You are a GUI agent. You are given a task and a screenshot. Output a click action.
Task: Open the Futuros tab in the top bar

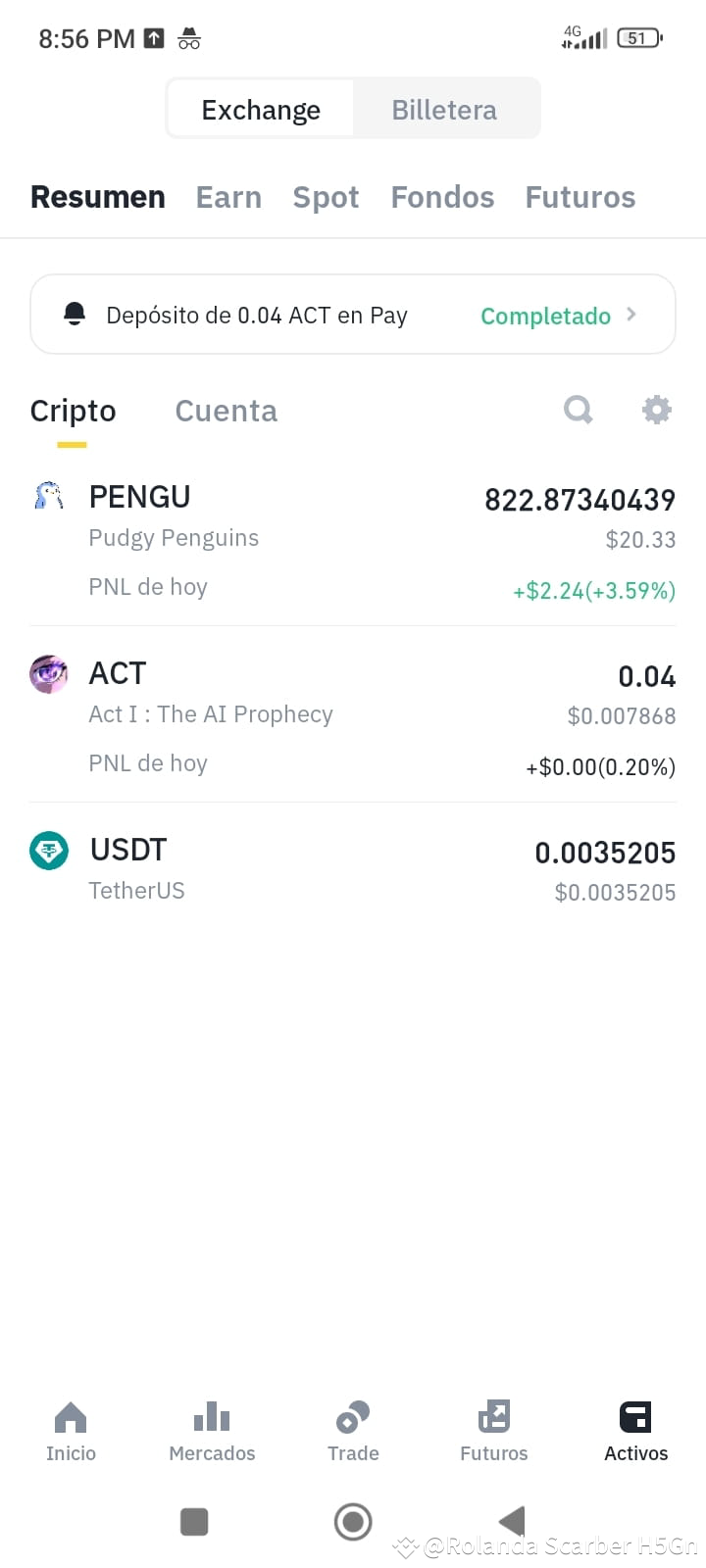coord(580,197)
